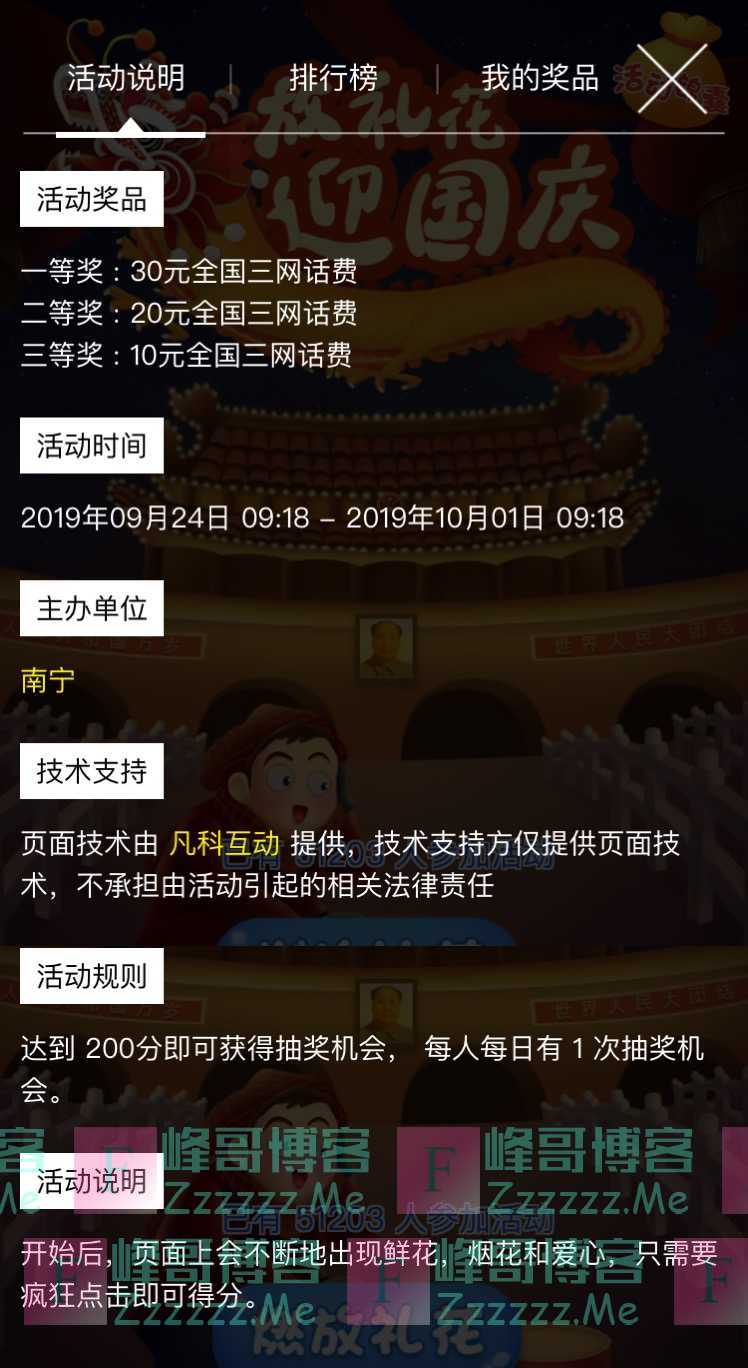The image size is (748, 1368).
Task: Switch to the 排行榜 tab
Action: (x=333, y=78)
